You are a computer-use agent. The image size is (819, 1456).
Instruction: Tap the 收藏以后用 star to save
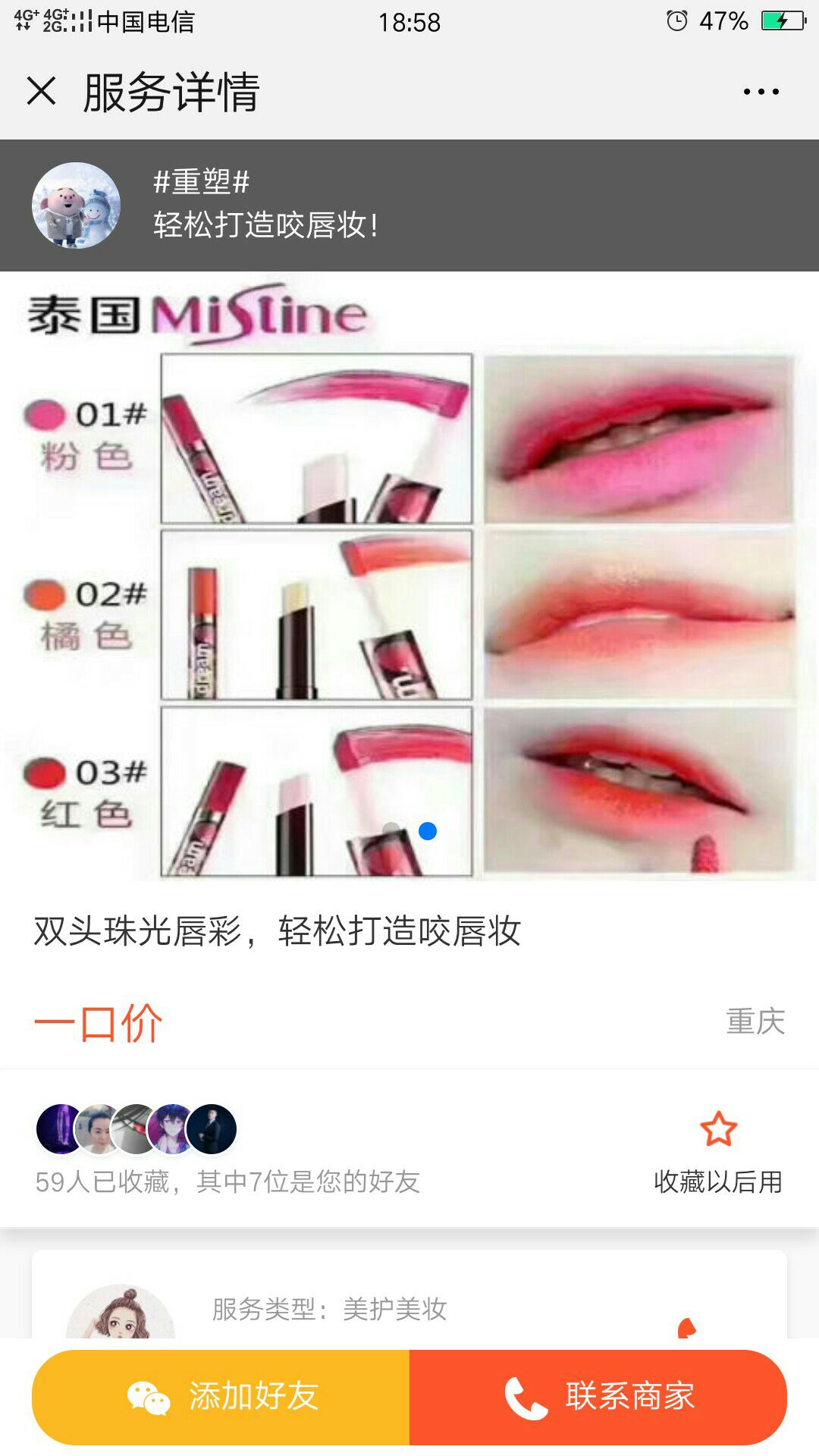[x=718, y=1130]
